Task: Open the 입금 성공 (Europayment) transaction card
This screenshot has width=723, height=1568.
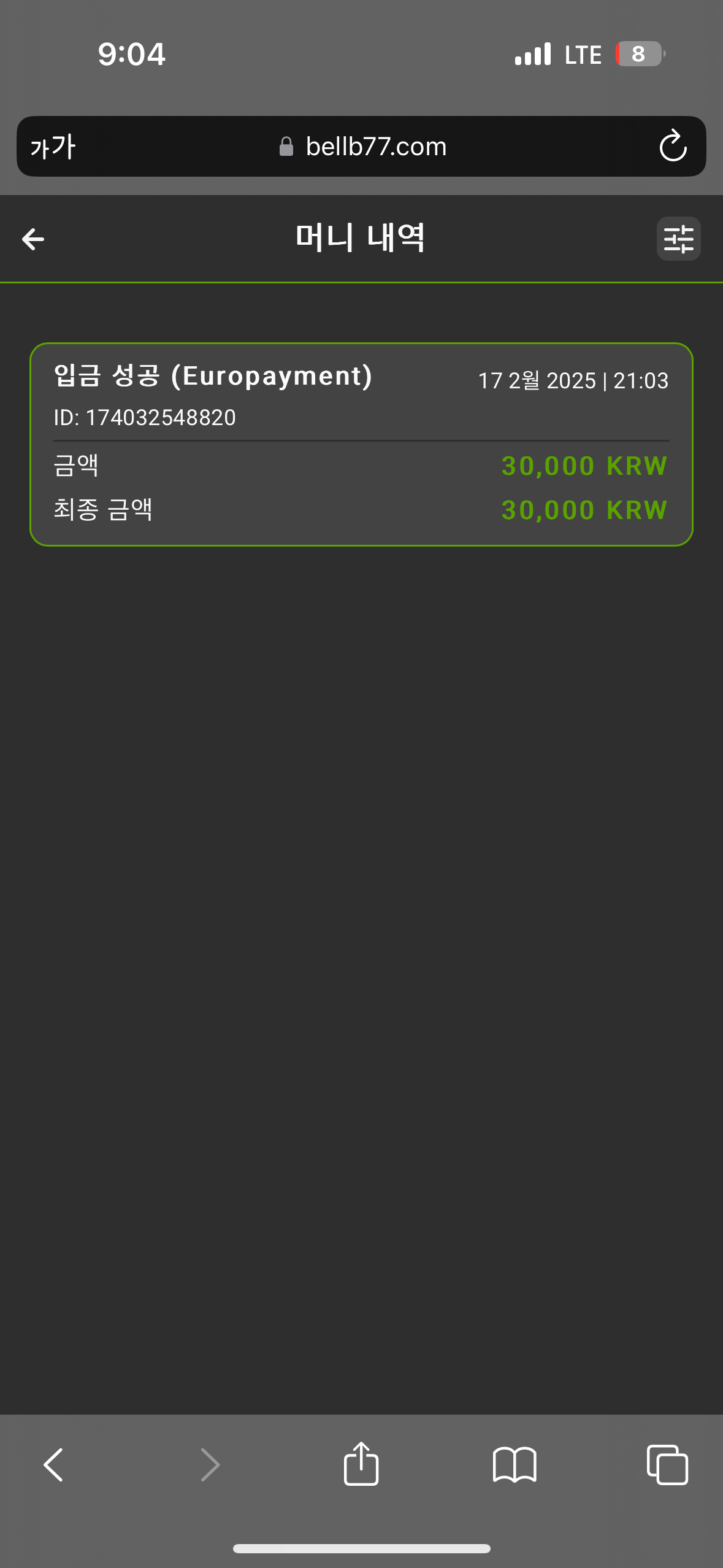Action: [361, 444]
